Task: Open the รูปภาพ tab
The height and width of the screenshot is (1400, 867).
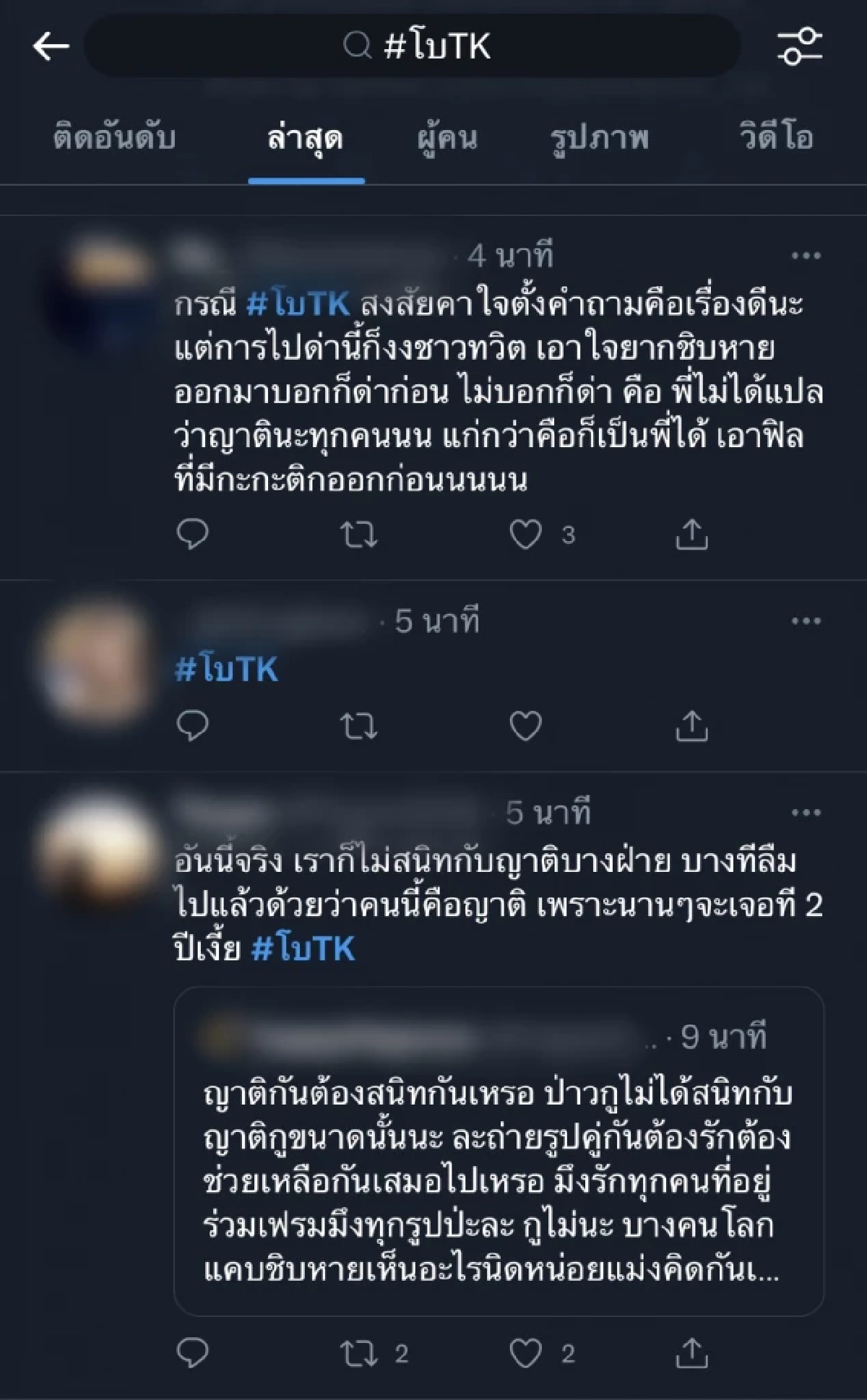Action: pos(600,139)
